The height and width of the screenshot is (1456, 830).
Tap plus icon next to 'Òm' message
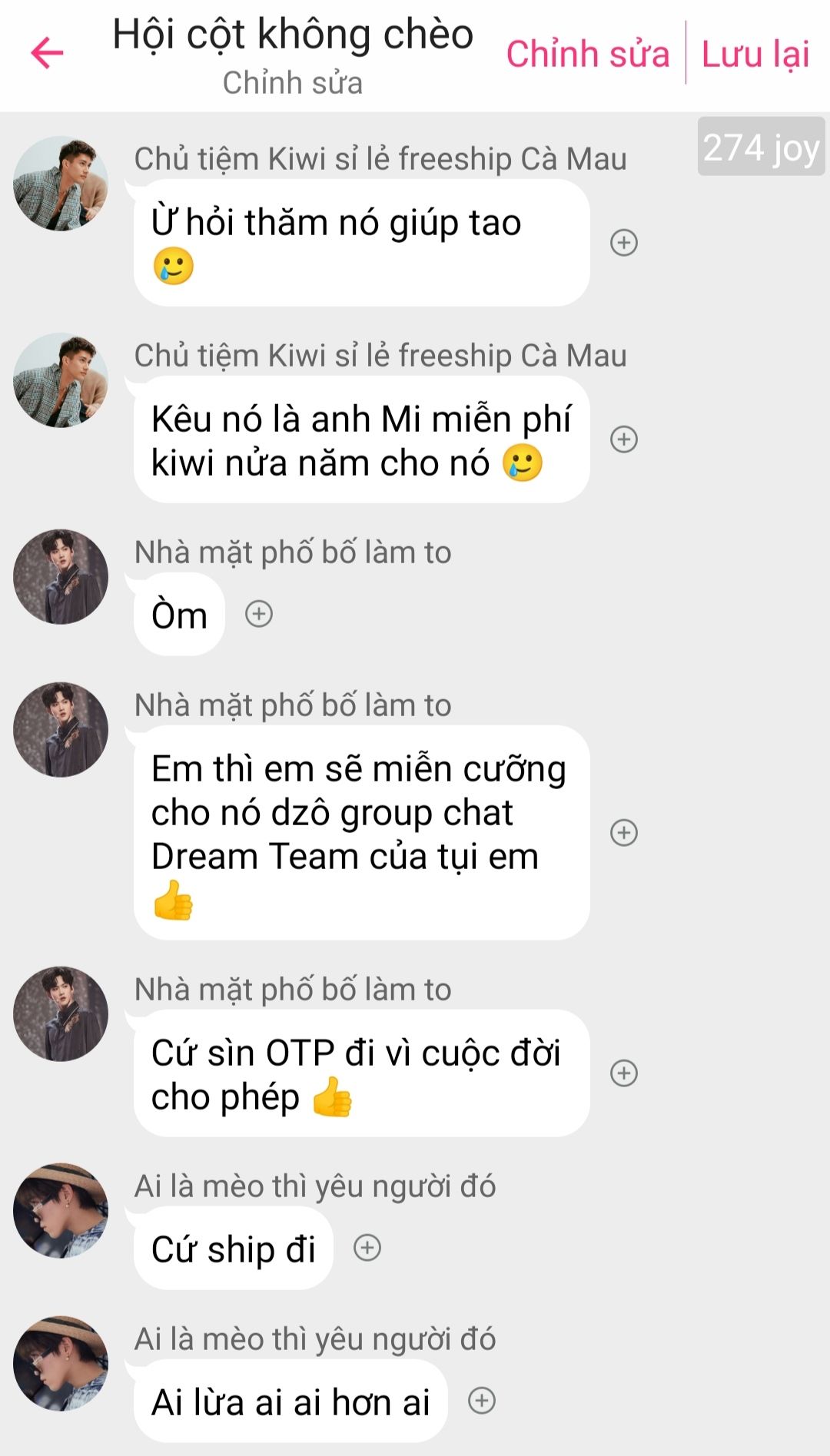pyautogui.click(x=259, y=614)
